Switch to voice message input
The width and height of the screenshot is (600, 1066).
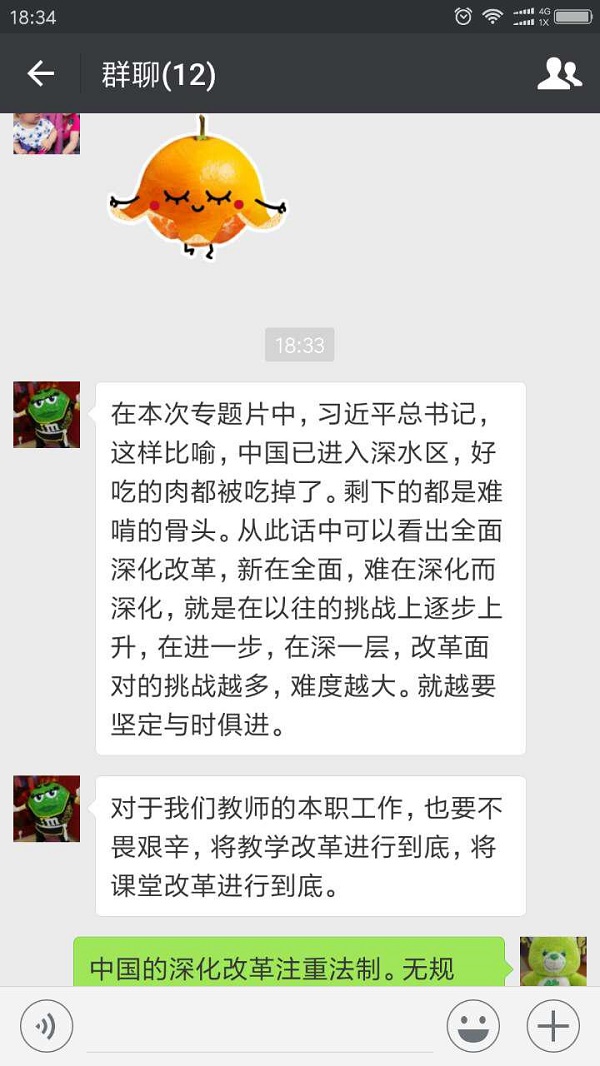click(x=47, y=1026)
